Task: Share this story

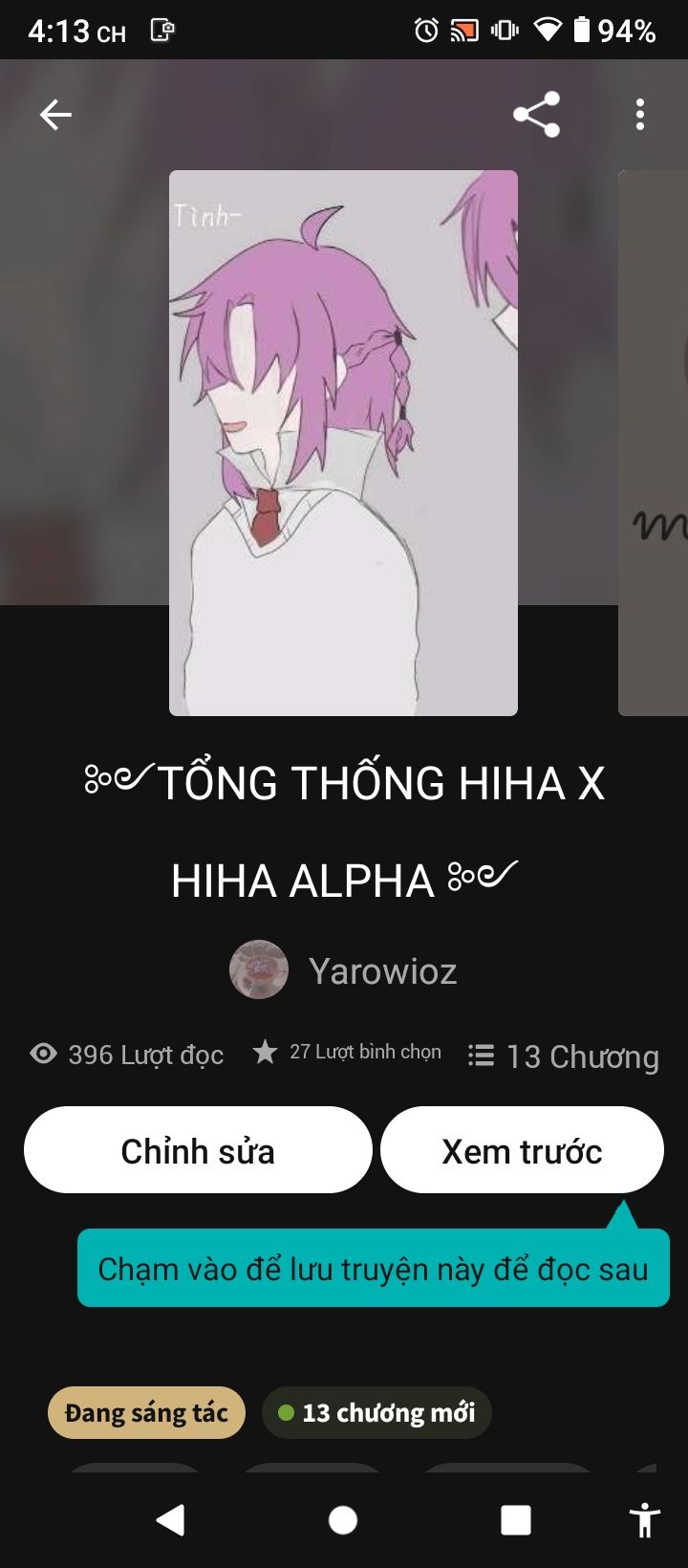Action: tap(536, 115)
